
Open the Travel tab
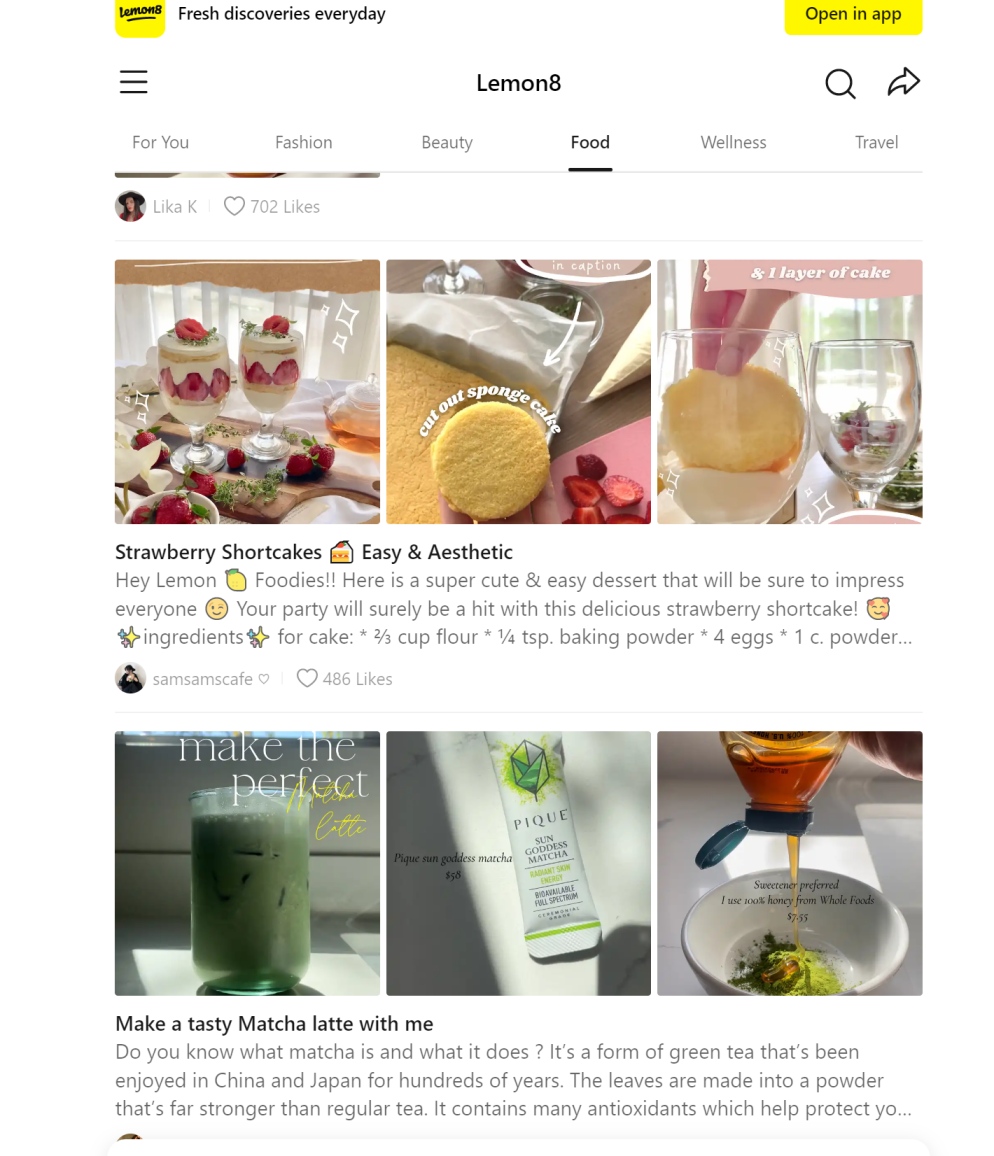coord(876,142)
